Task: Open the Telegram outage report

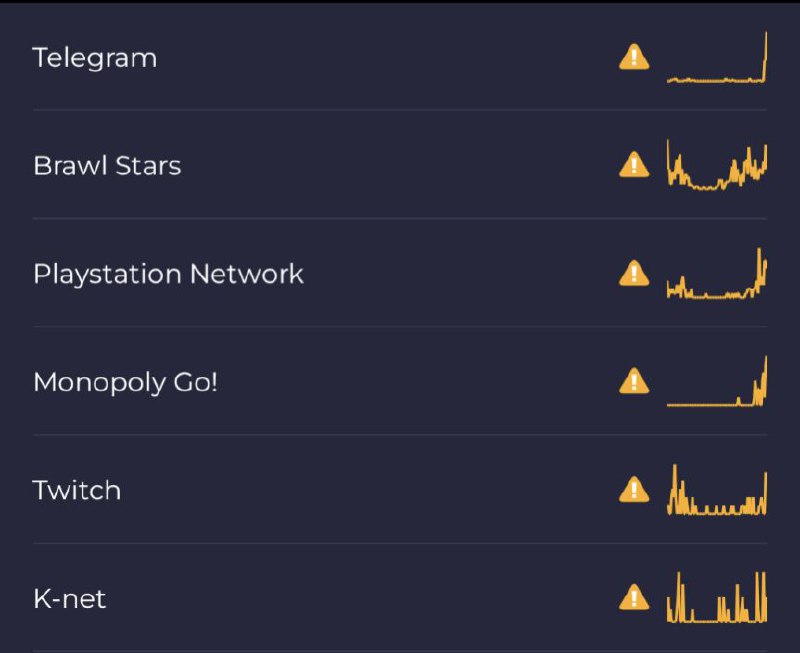Action: (95, 58)
